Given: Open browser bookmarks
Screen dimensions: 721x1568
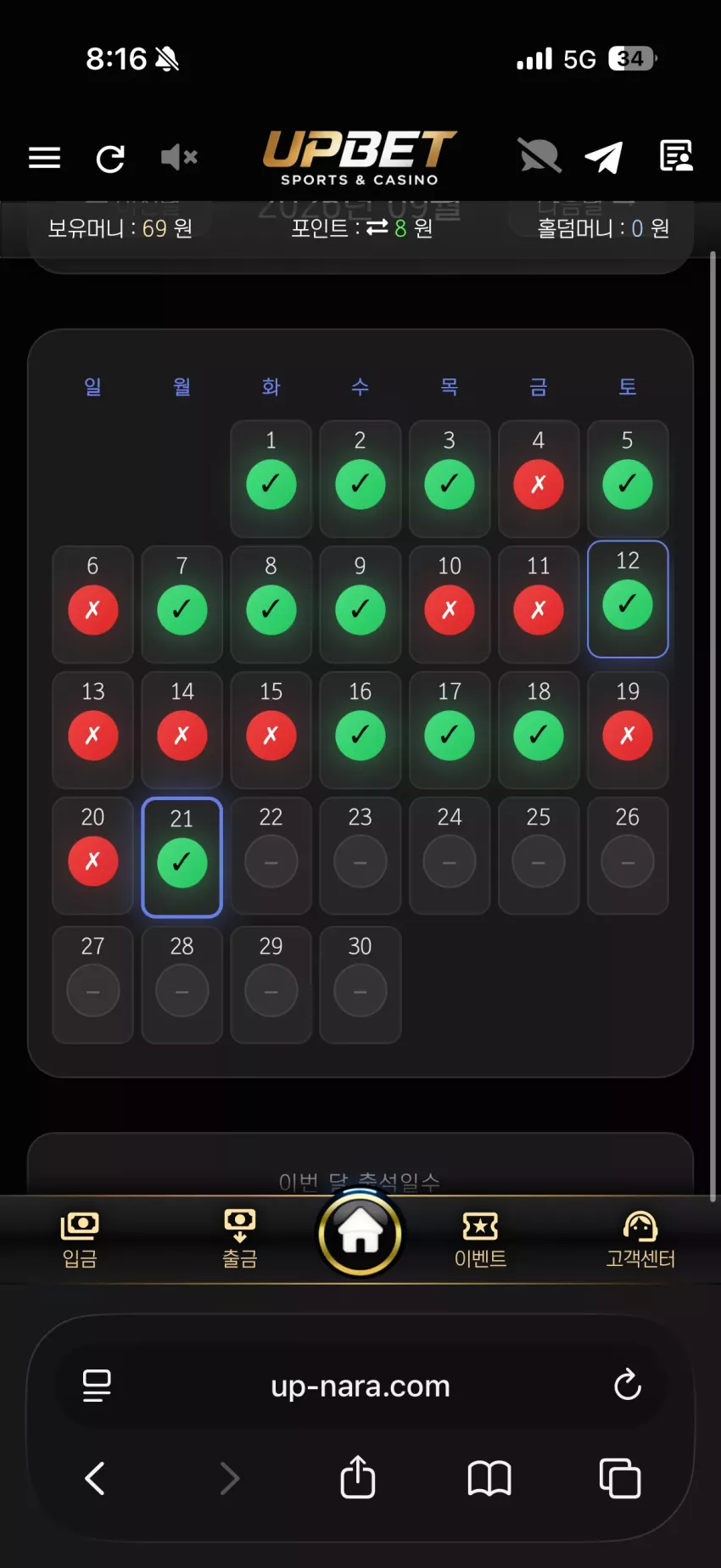Looking at the screenshot, I should tap(489, 1478).
